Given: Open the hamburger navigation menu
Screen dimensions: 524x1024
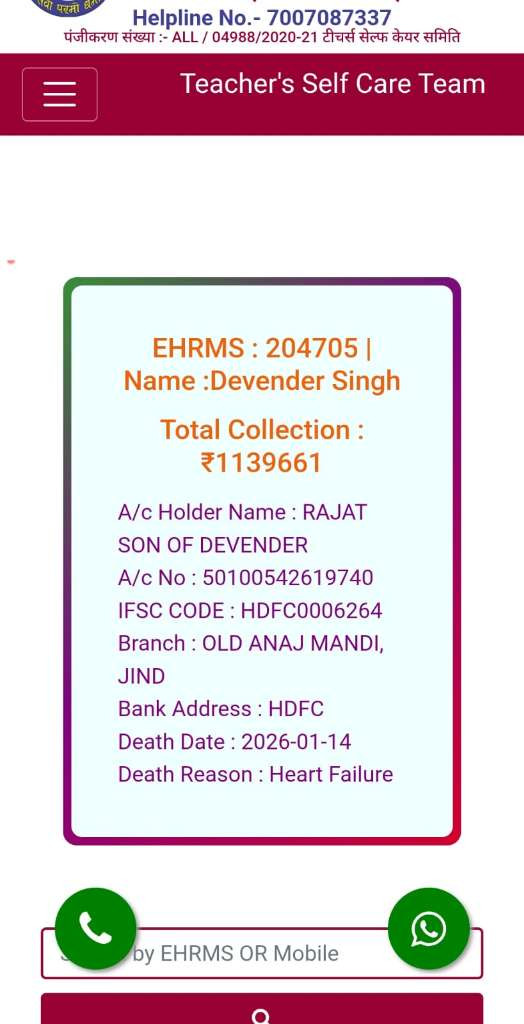Looking at the screenshot, I should 59,95.
